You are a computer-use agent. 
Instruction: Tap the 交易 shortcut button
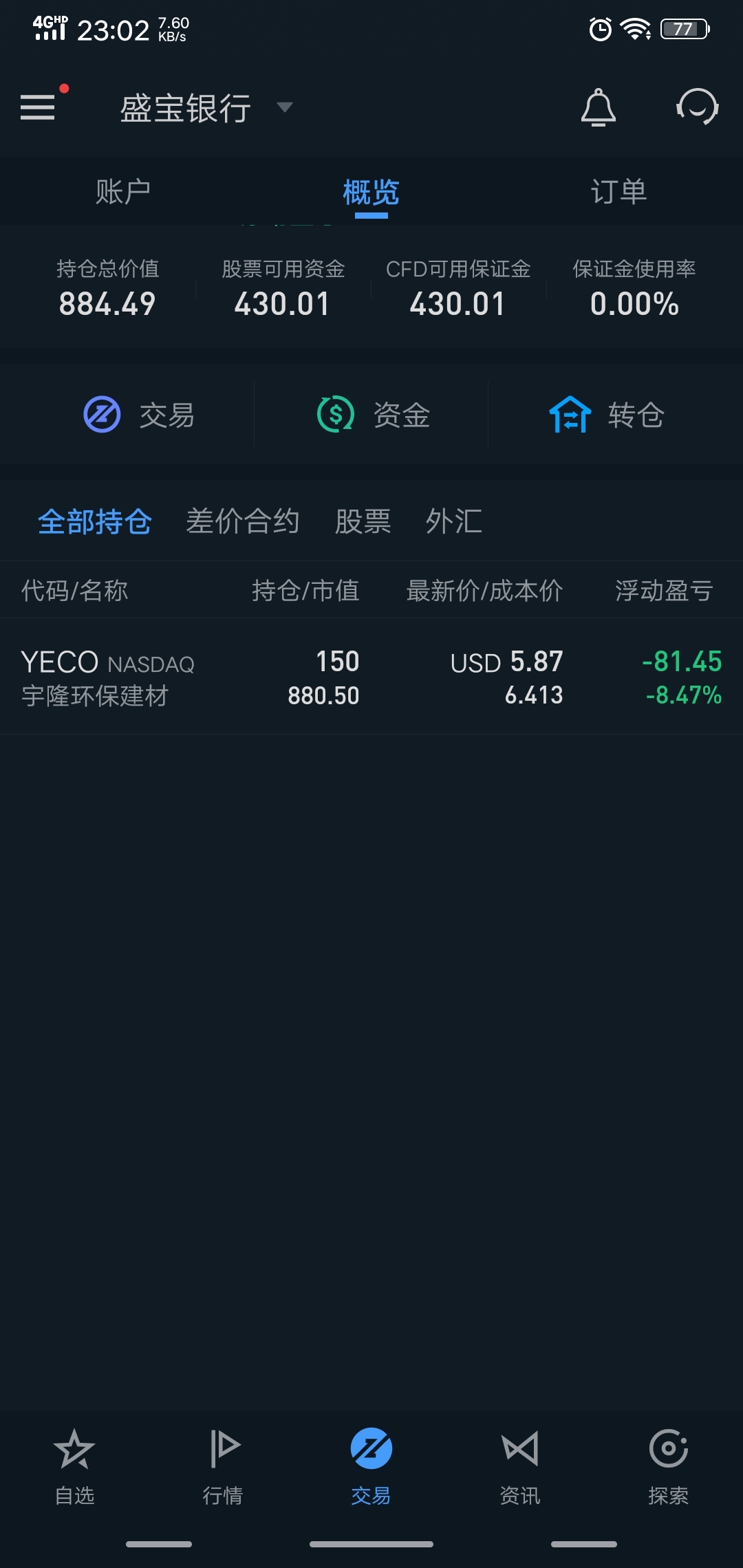coord(139,415)
